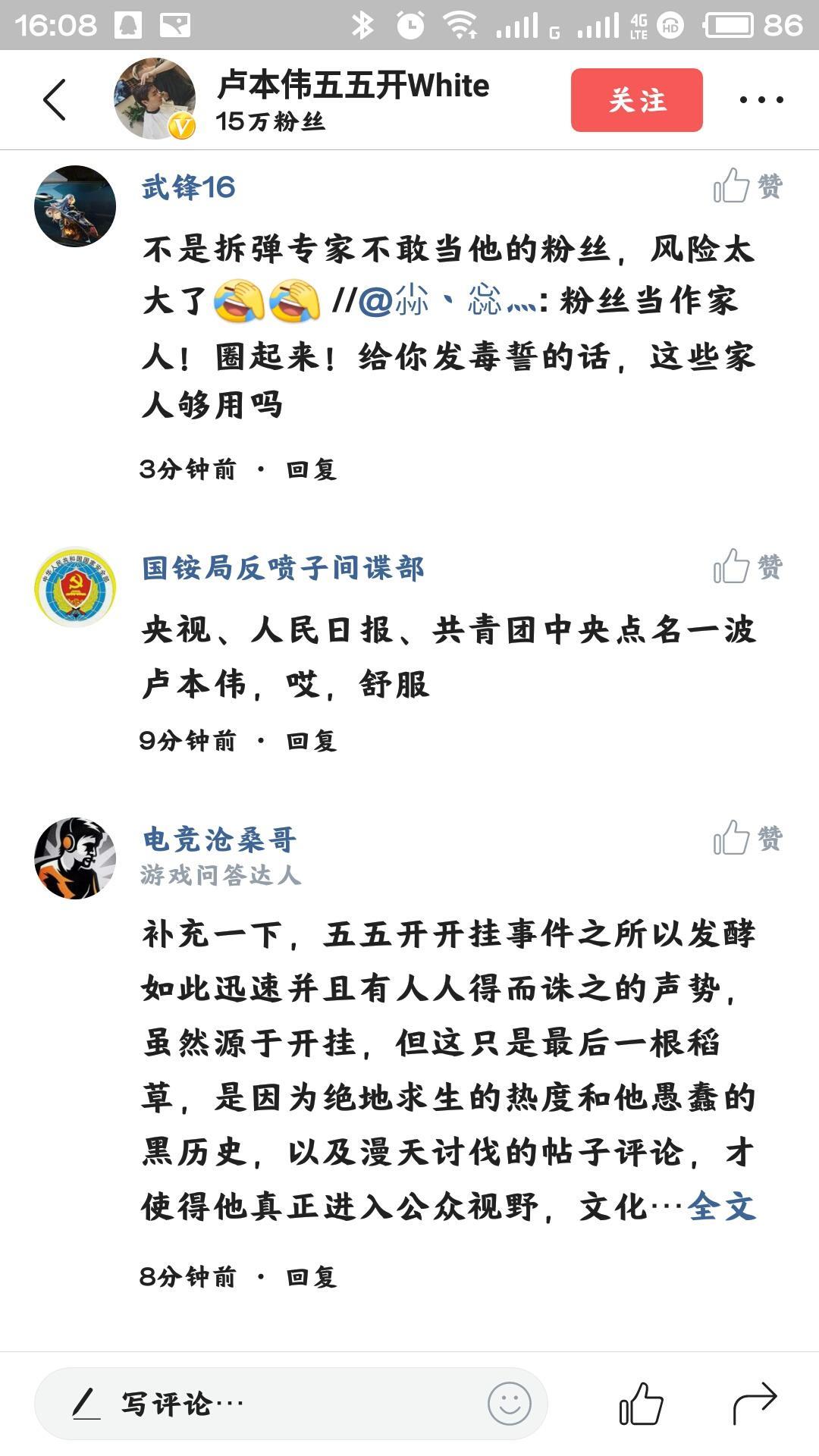View 电竞沧桑哥's avatar profile
The image size is (819, 1456).
click(75, 858)
